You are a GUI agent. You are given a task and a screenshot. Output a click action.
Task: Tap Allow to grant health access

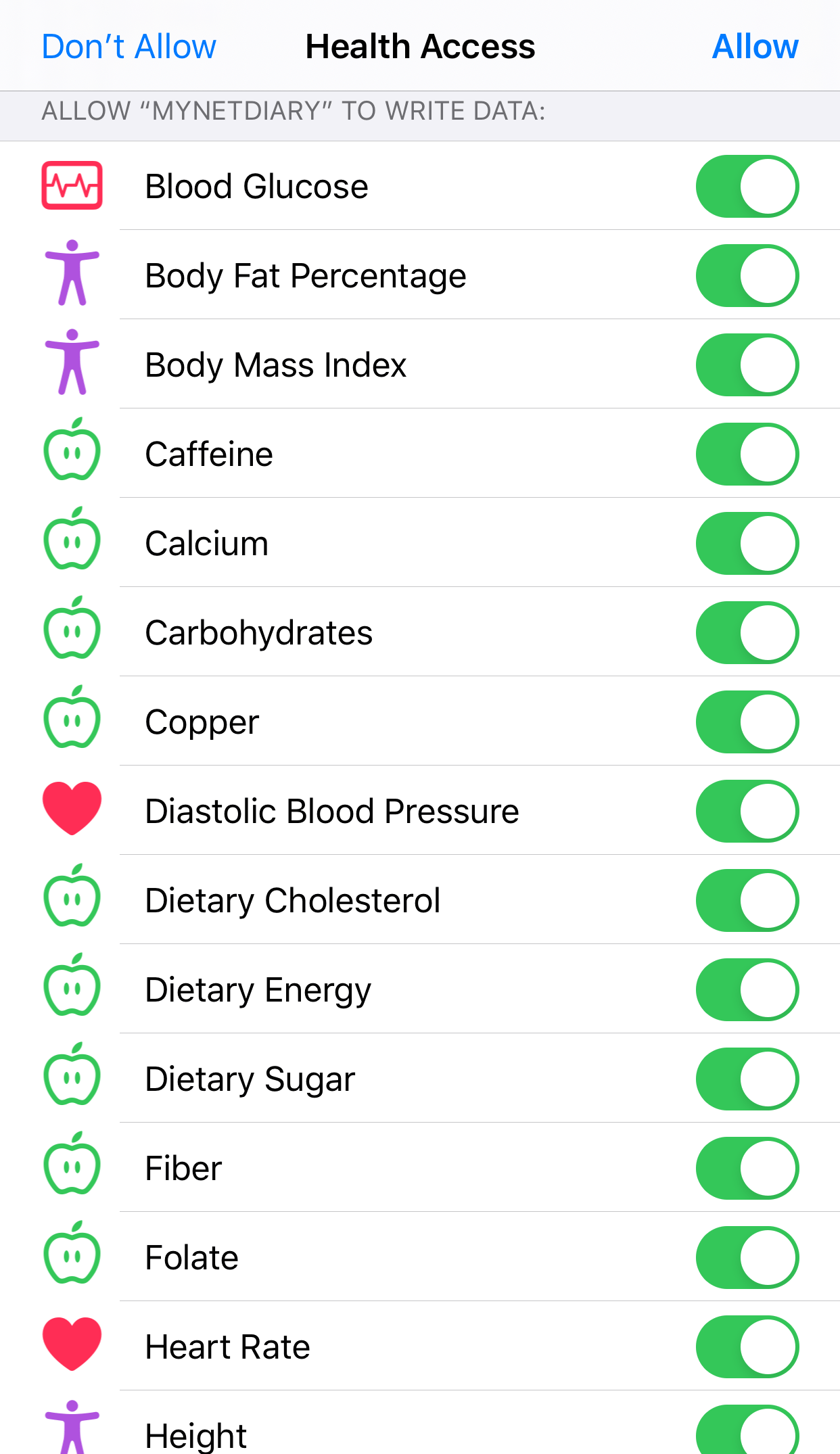pyautogui.click(x=755, y=47)
